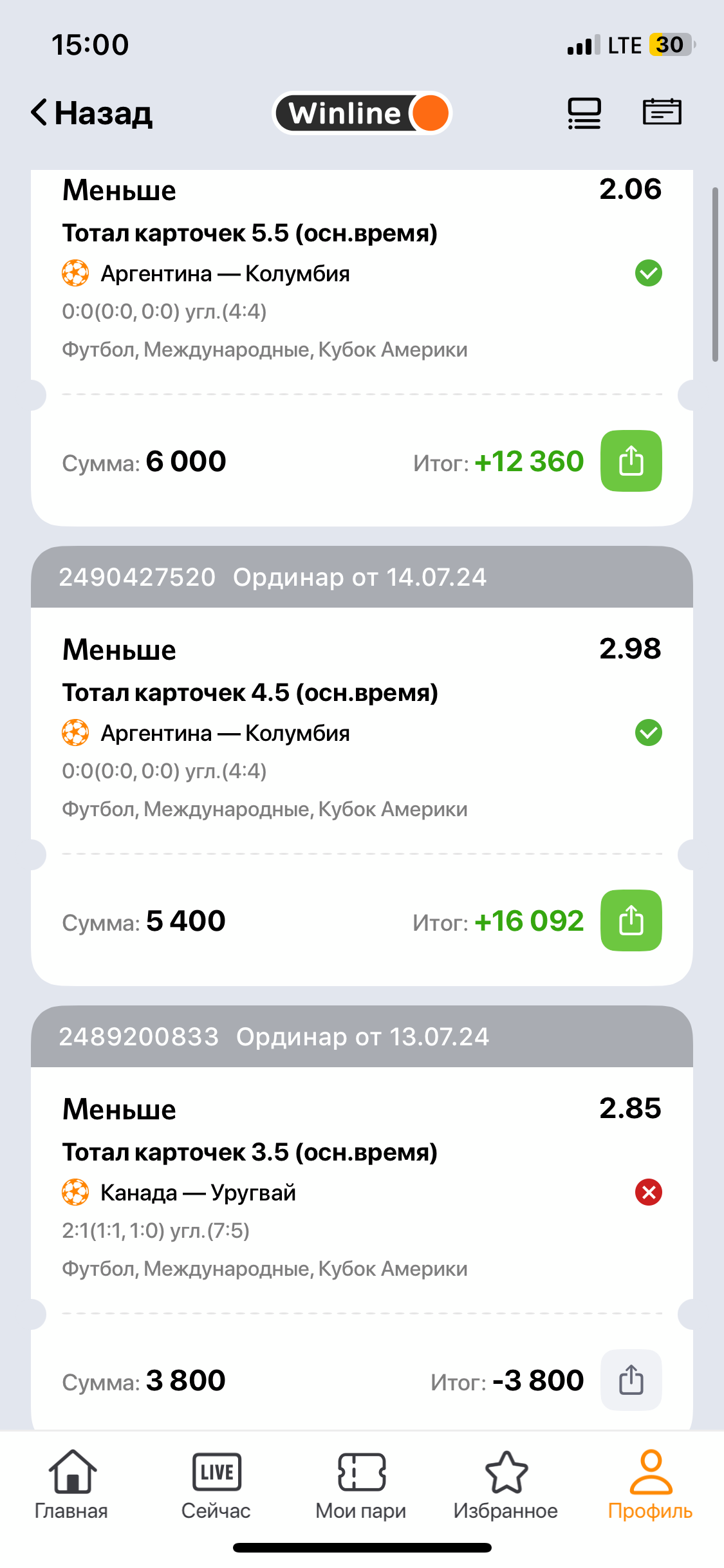
Task: Open the bet list icon in header
Action: 584,113
